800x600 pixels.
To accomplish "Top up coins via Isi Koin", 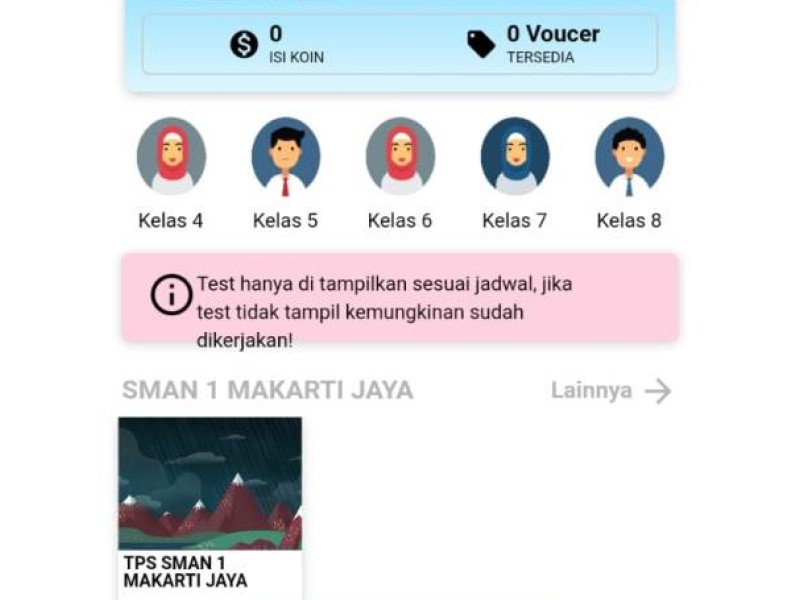I will coord(277,44).
